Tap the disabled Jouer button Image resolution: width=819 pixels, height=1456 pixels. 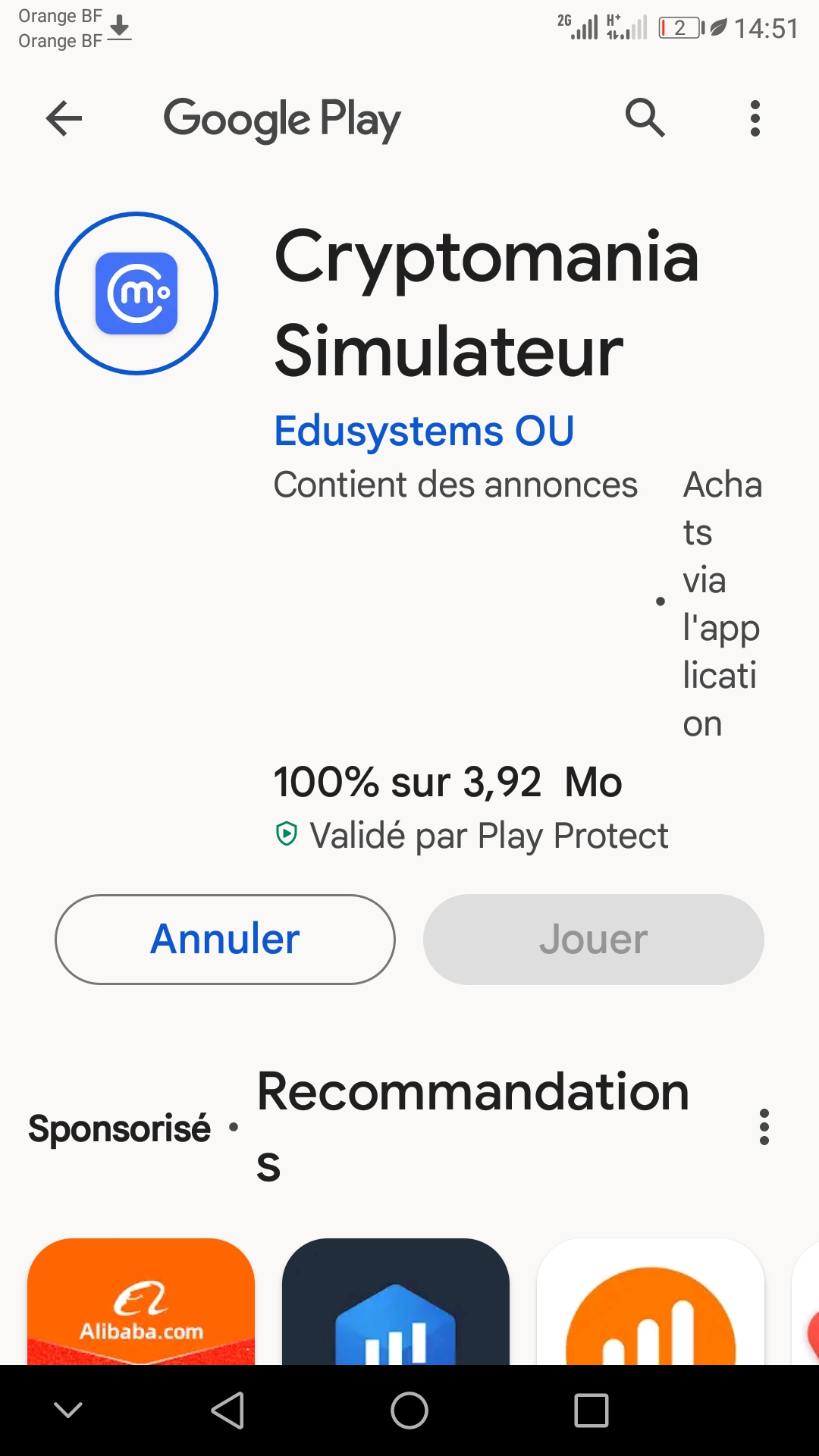[x=593, y=940]
